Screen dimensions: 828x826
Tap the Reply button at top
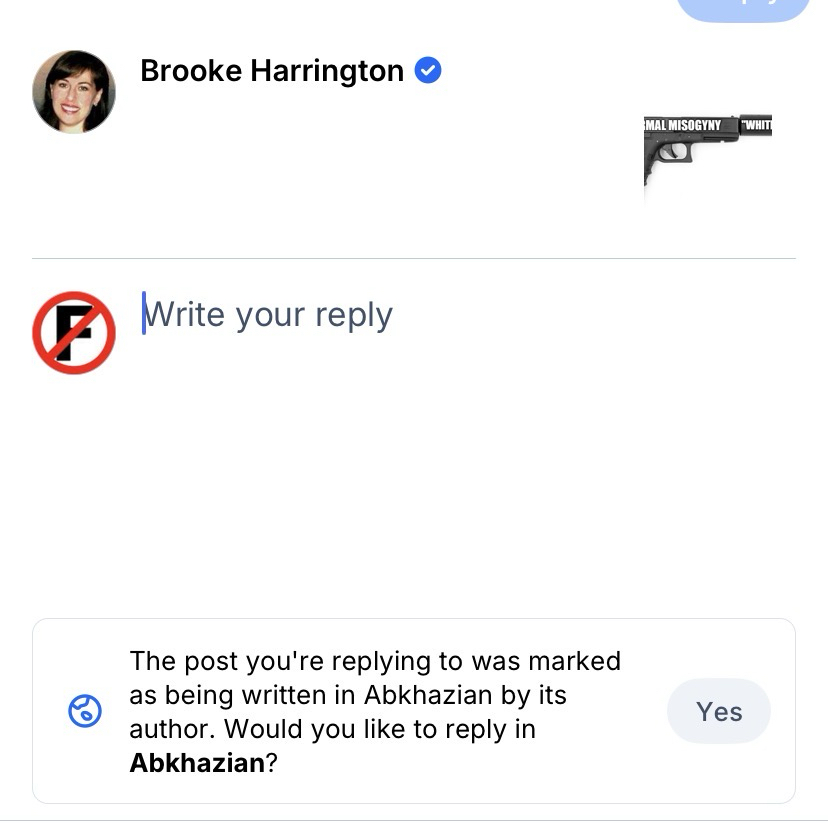742,8
